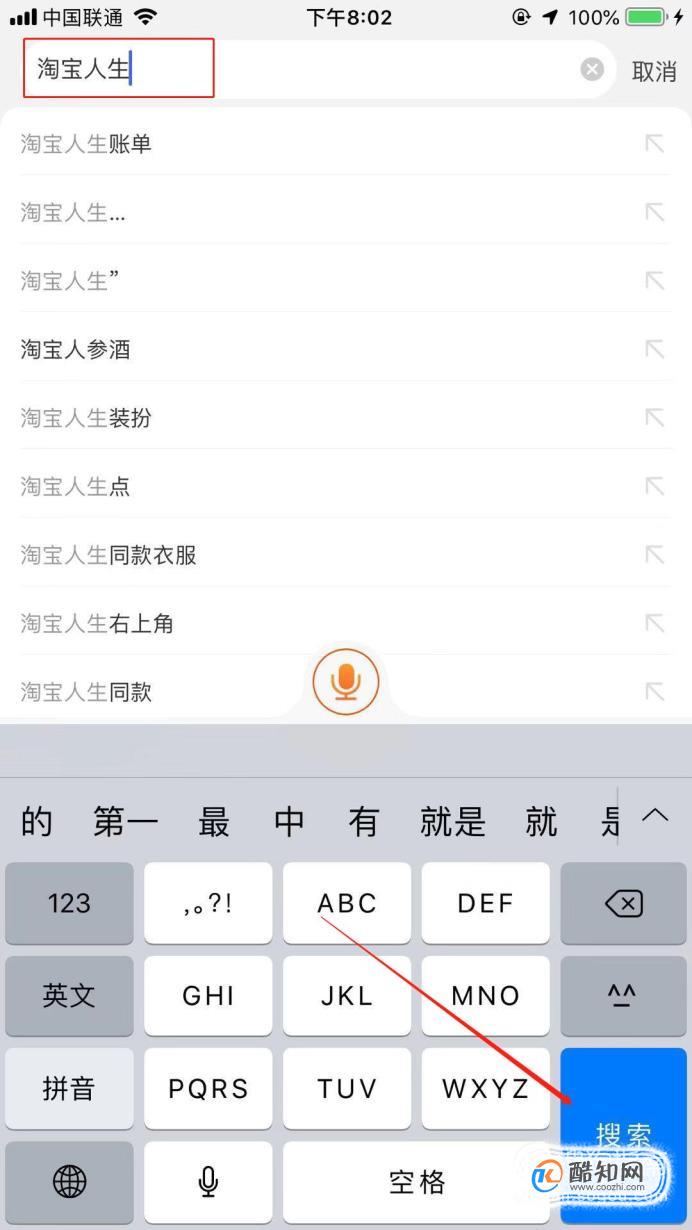Pick candidate word 第一 on the keyboard
The image size is (692, 1230).
[x=126, y=822]
